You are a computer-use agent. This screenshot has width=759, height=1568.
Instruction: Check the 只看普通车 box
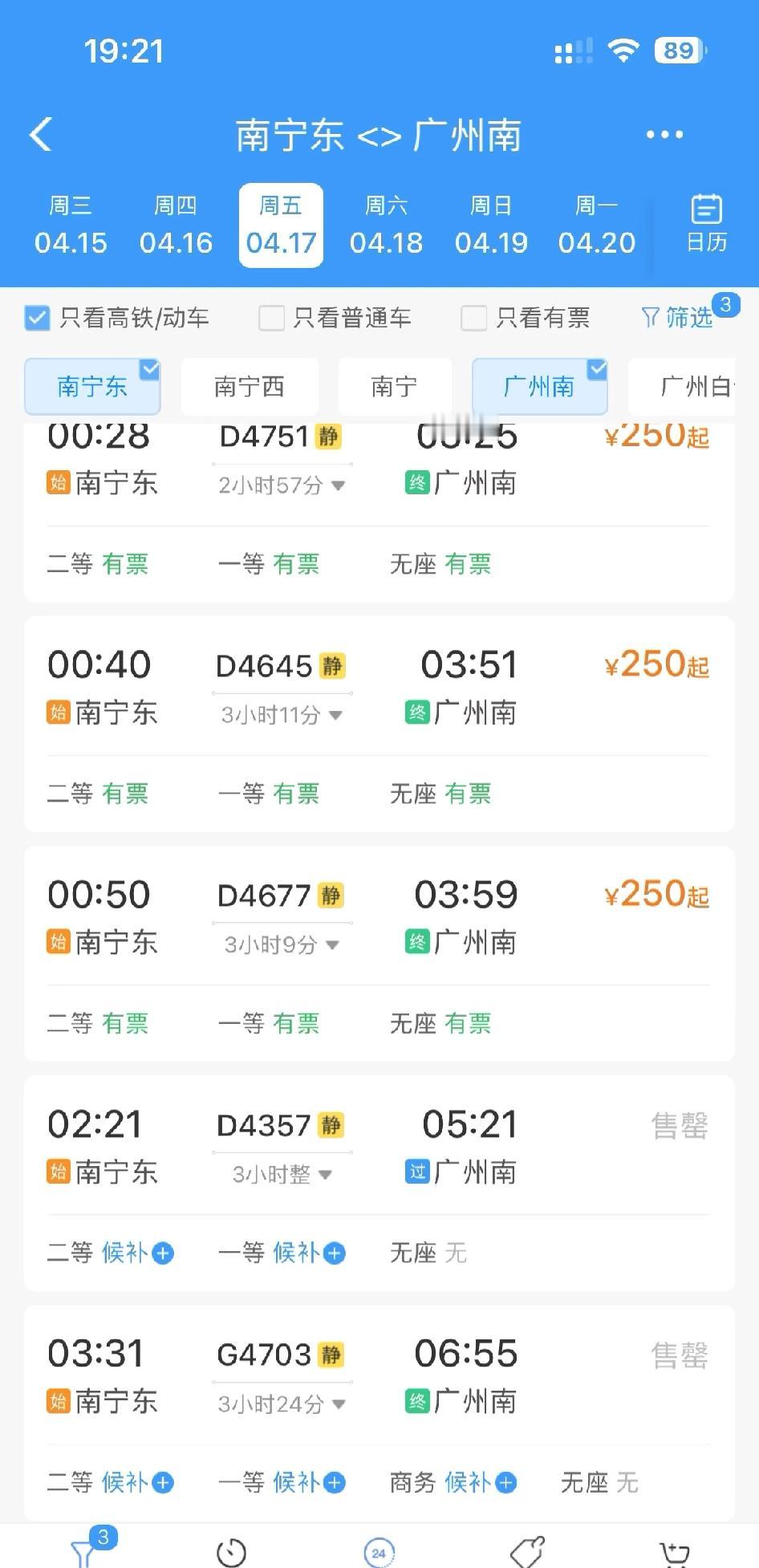(272, 319)
